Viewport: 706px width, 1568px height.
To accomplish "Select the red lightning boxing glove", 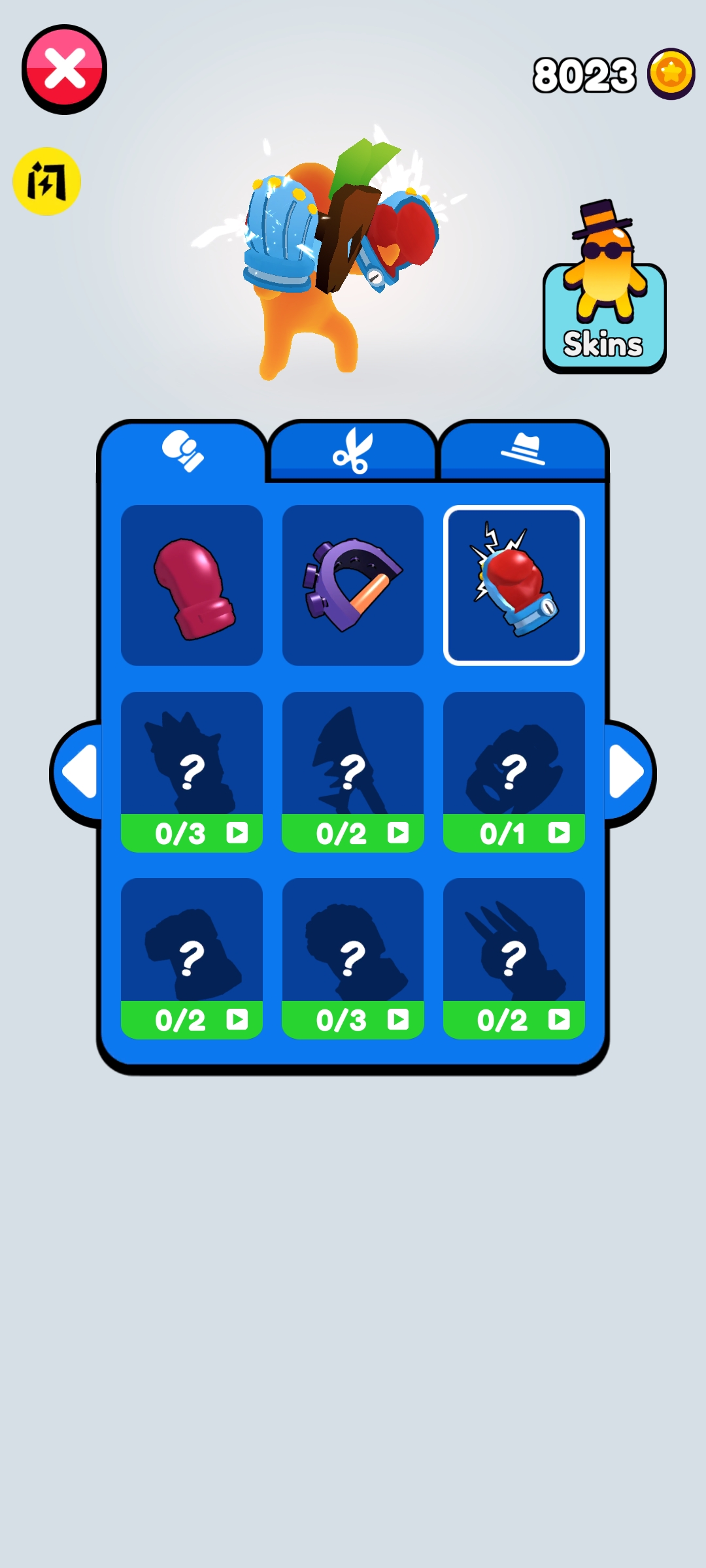I will tap(514, 585).
